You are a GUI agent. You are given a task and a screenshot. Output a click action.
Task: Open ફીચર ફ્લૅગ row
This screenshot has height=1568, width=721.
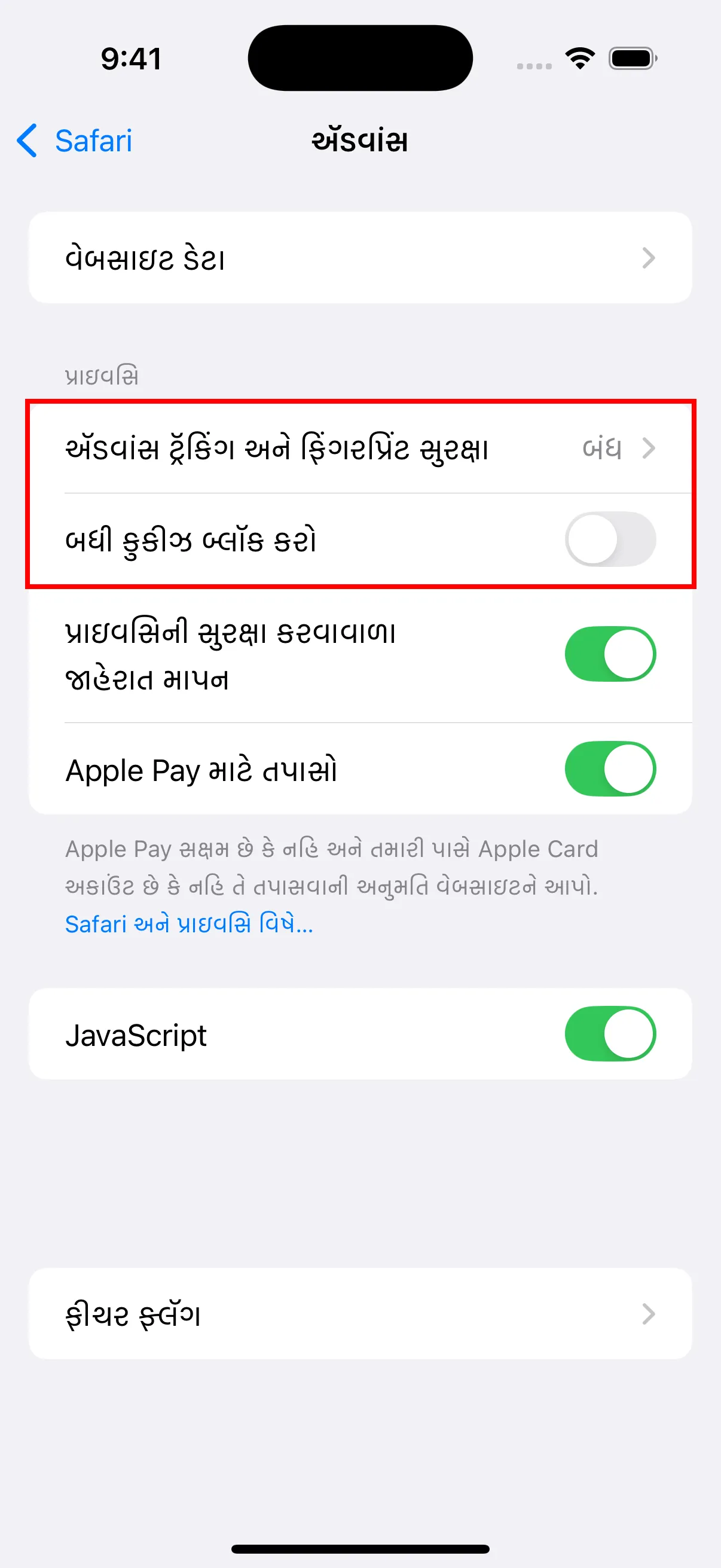(360, 1314)
